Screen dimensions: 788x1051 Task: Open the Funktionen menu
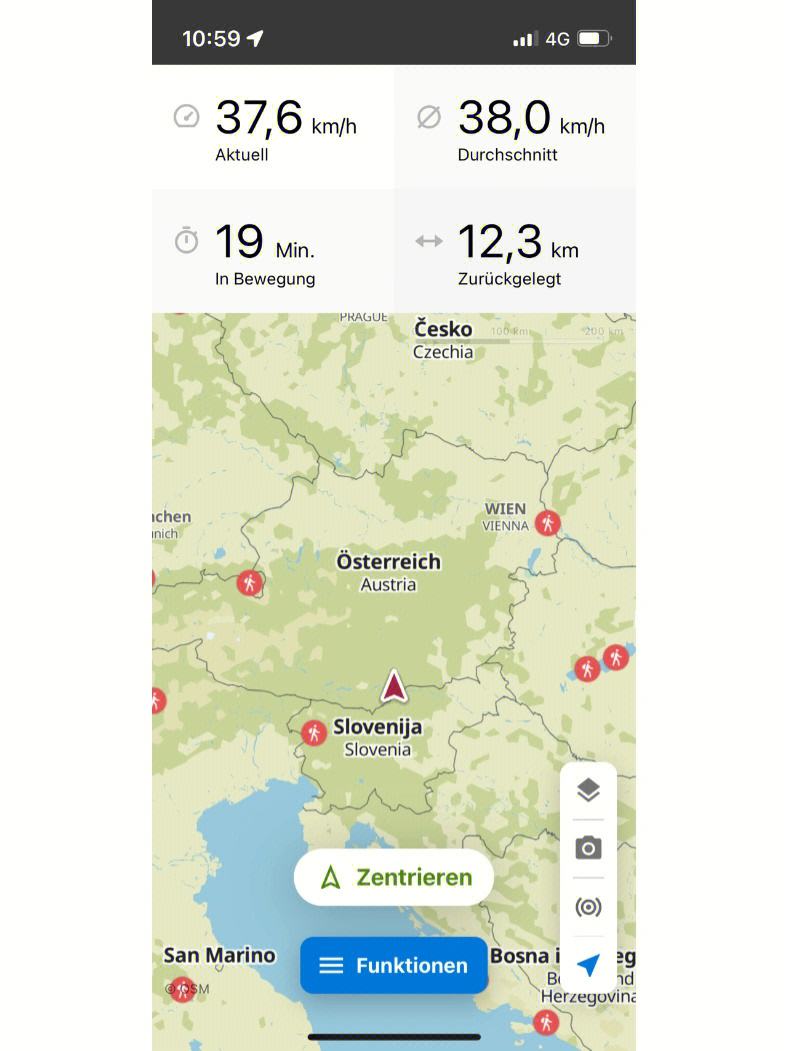[x=393, y=965]
